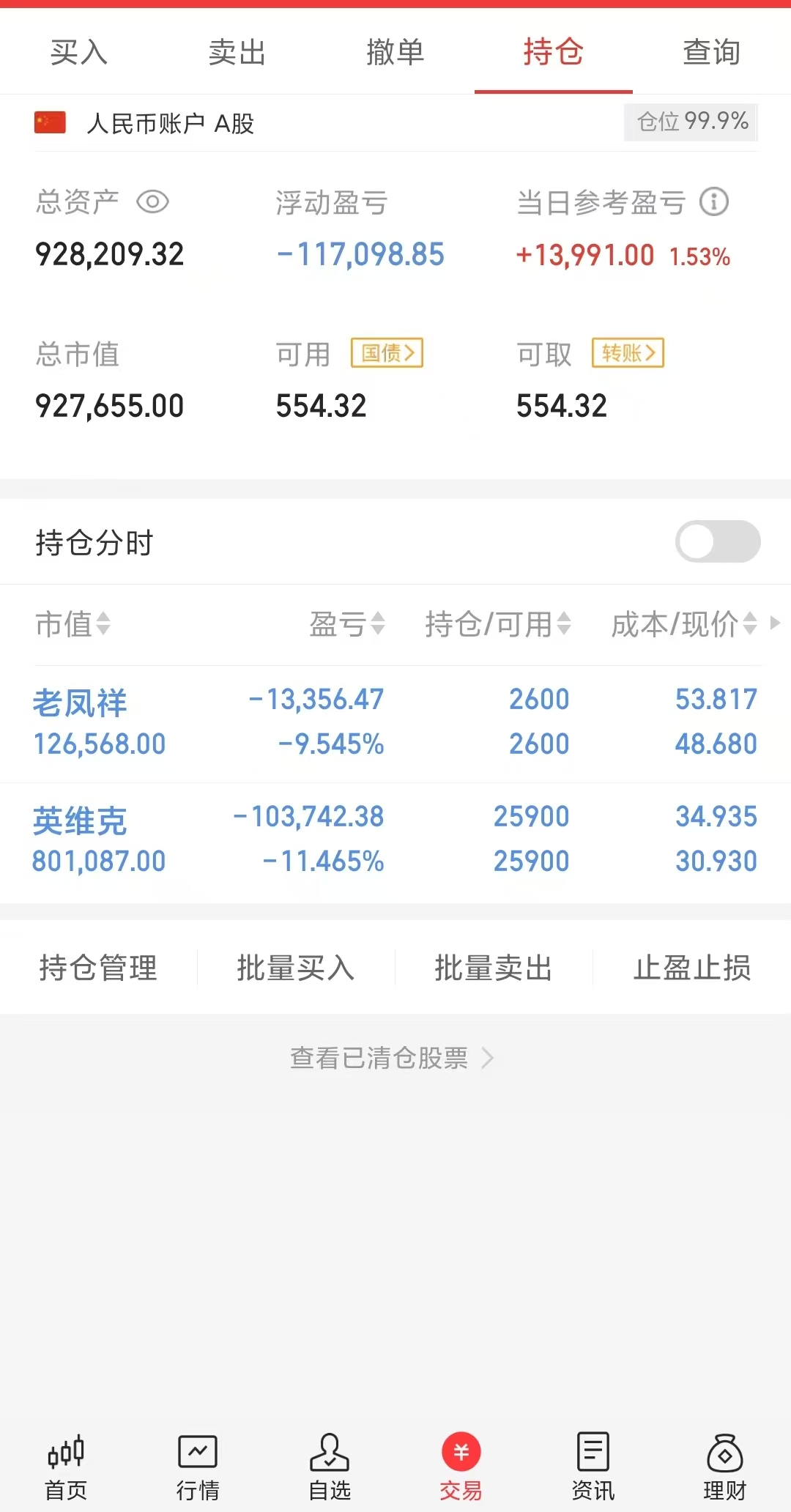This screenshot has width=791, height=1512.
Task: Sort holdings by 市值
Action: click(x=73, y=624)
